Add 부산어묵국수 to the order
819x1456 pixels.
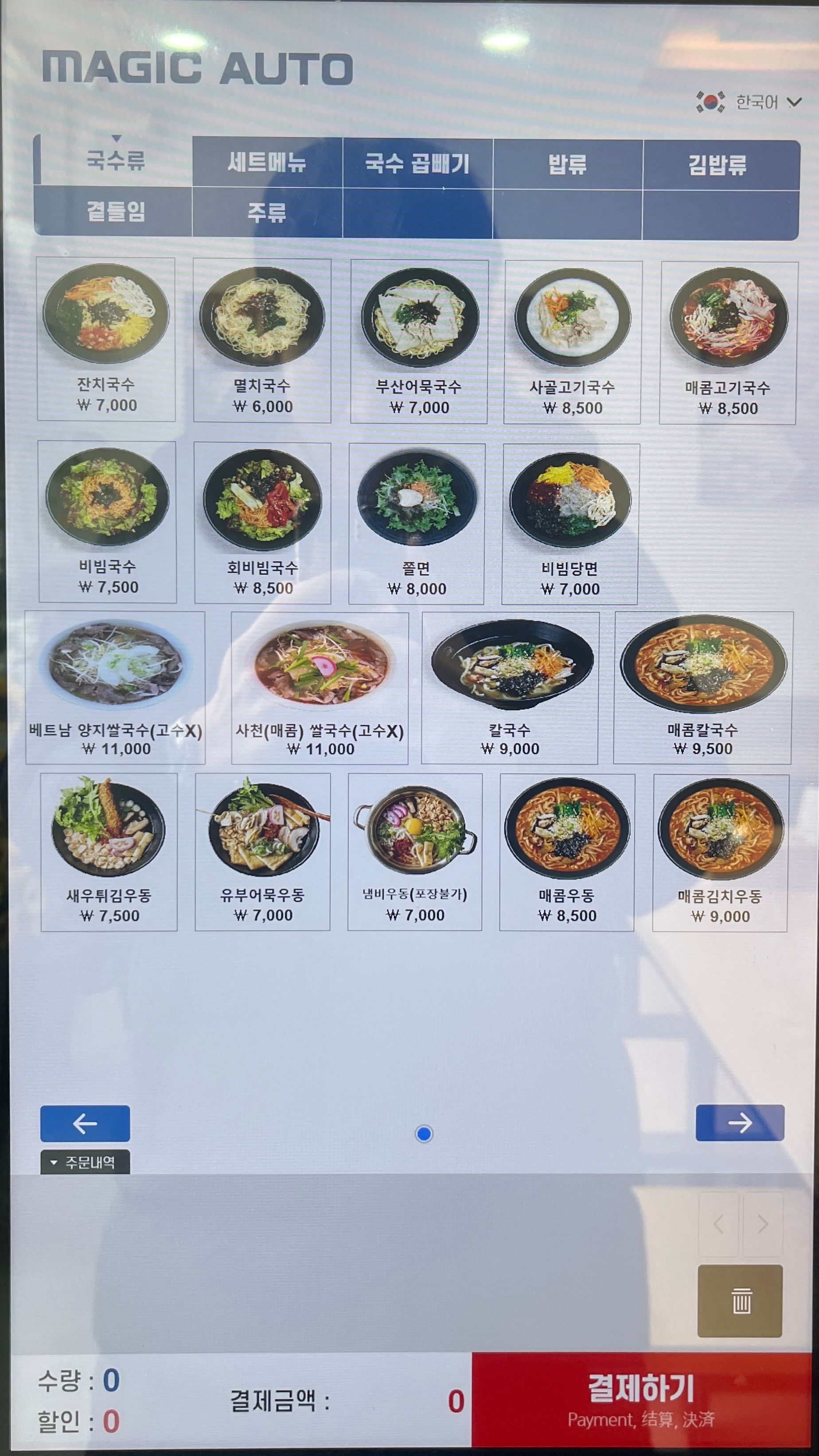point(419,341)
